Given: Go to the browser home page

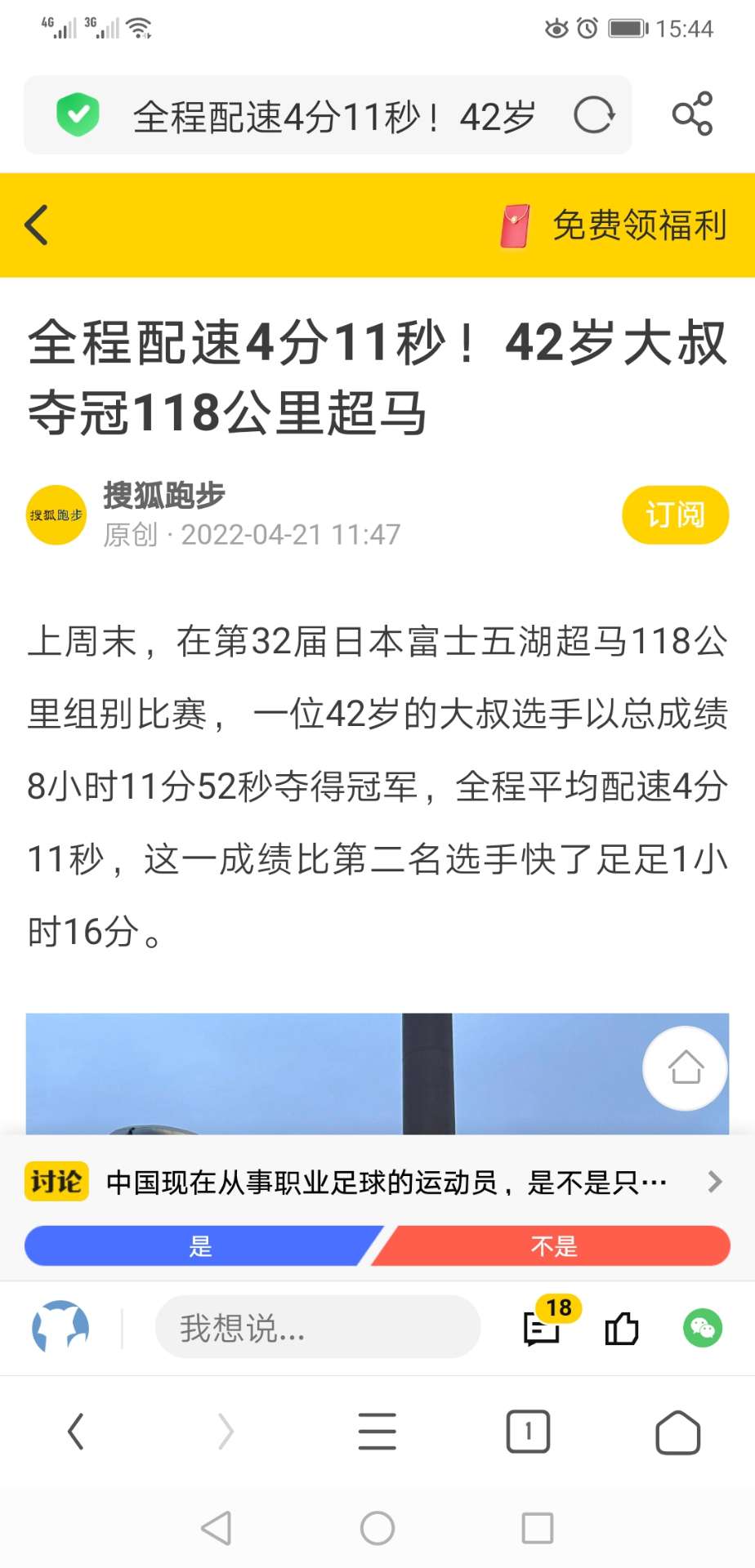Looking at the screenshot, I should pos(677,1432).
